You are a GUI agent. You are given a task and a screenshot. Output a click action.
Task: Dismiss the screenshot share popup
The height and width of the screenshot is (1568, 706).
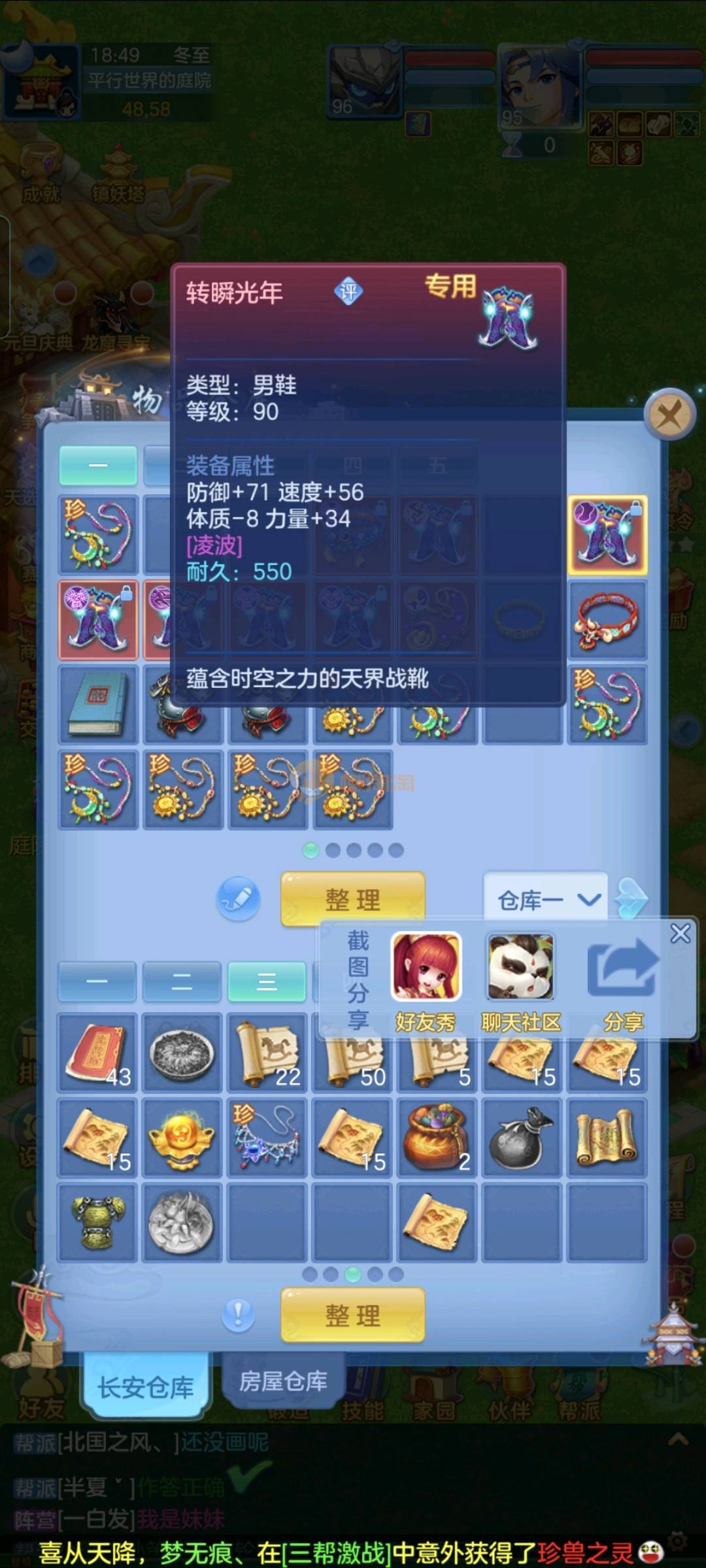click(680, 934)
